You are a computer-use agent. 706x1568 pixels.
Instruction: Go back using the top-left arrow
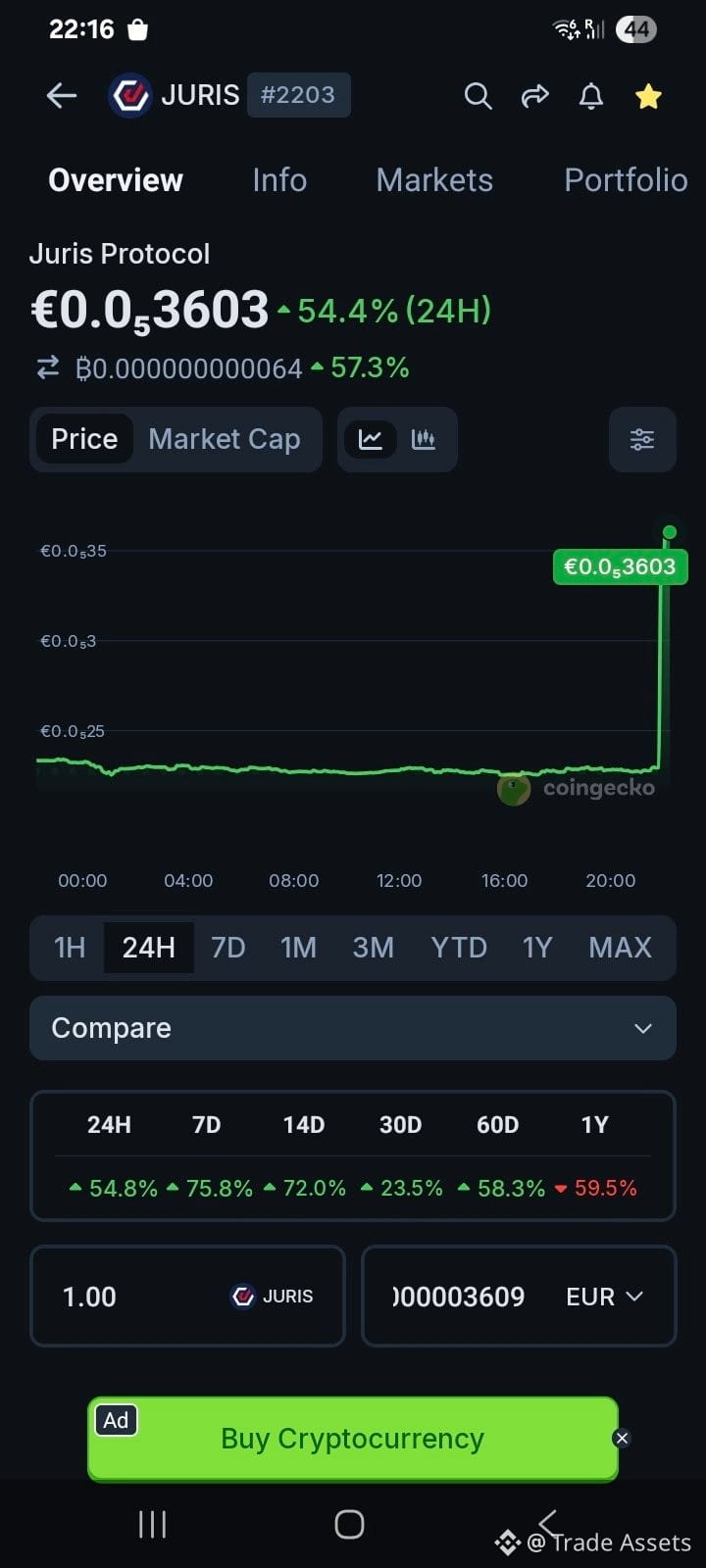pos(62,95)
